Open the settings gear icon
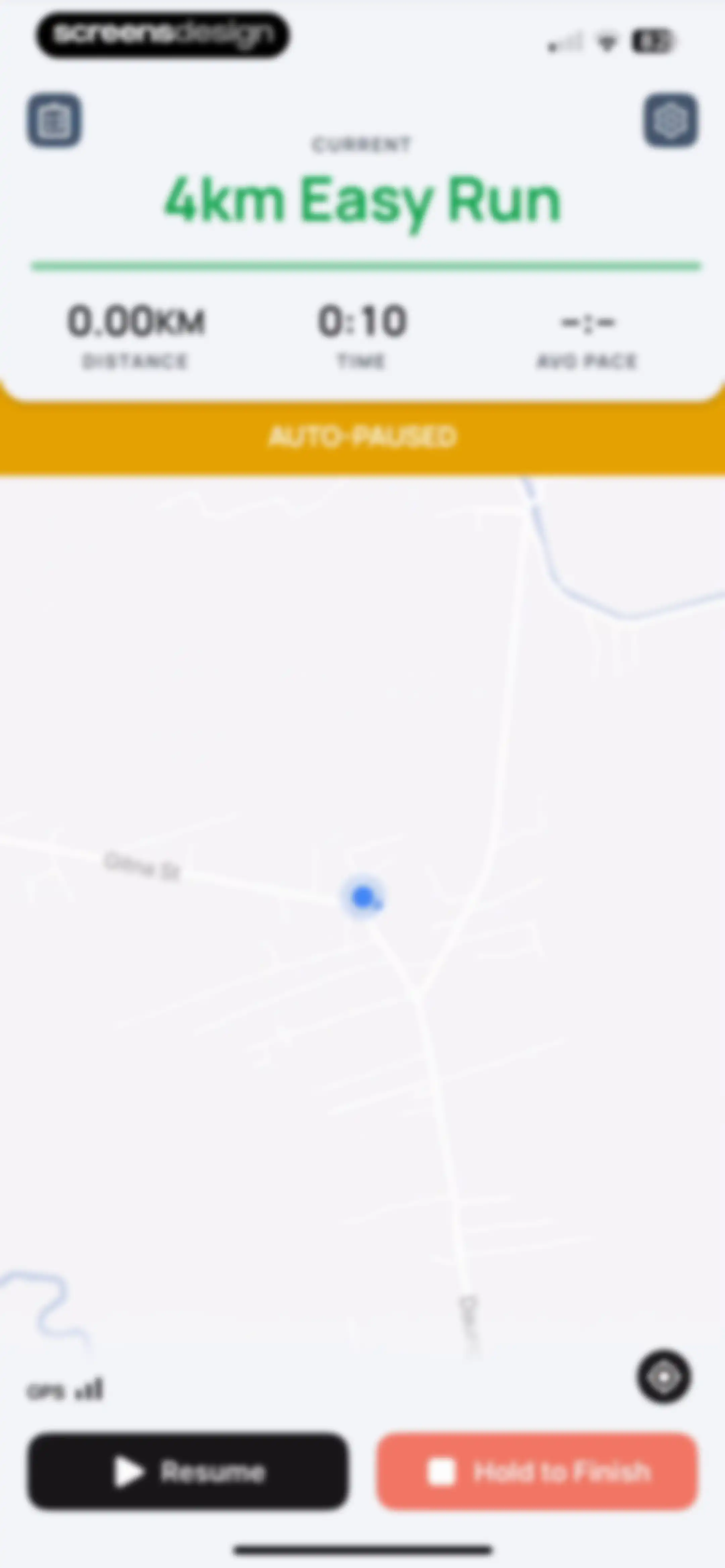725x1568 pixels. tap(671, 120)
